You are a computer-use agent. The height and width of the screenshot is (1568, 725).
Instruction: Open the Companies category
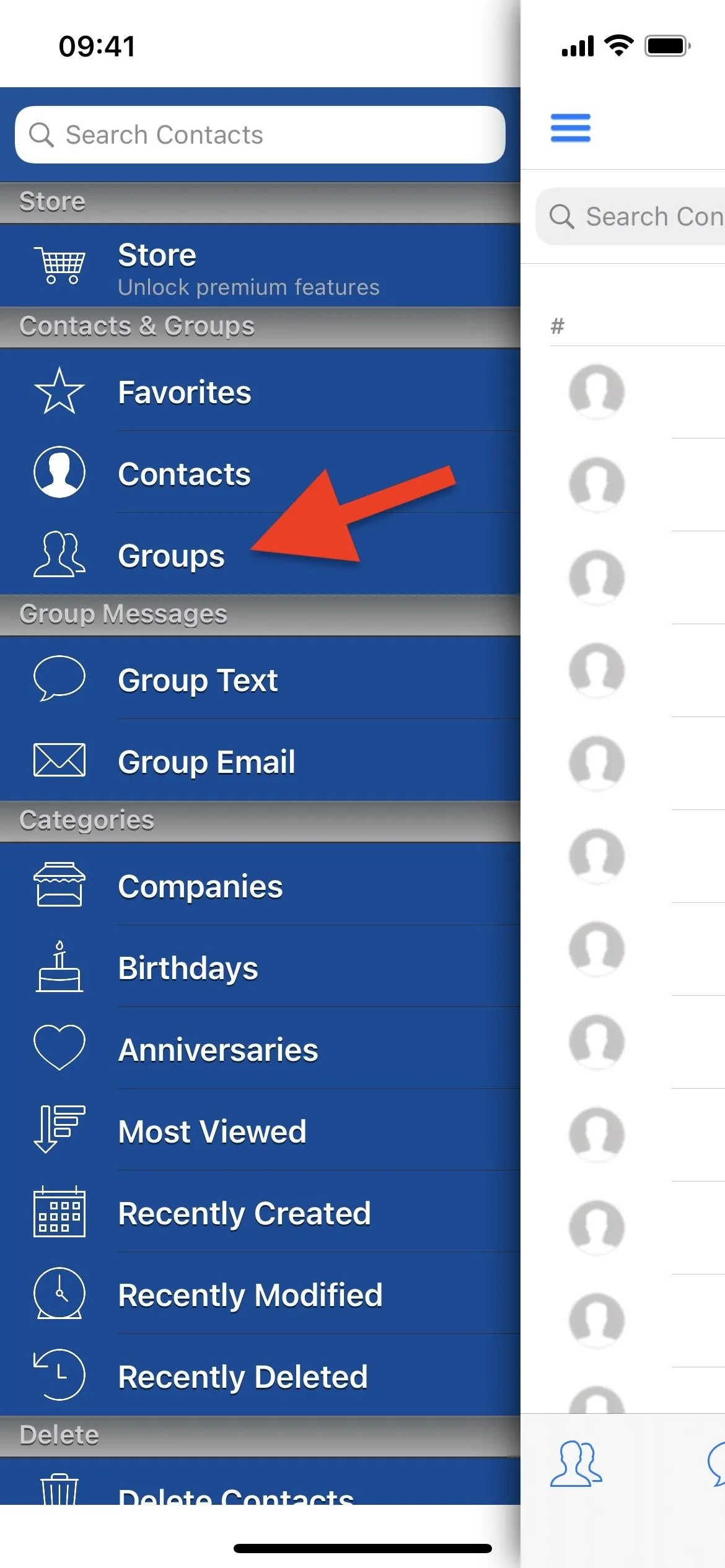coord(260,885)
